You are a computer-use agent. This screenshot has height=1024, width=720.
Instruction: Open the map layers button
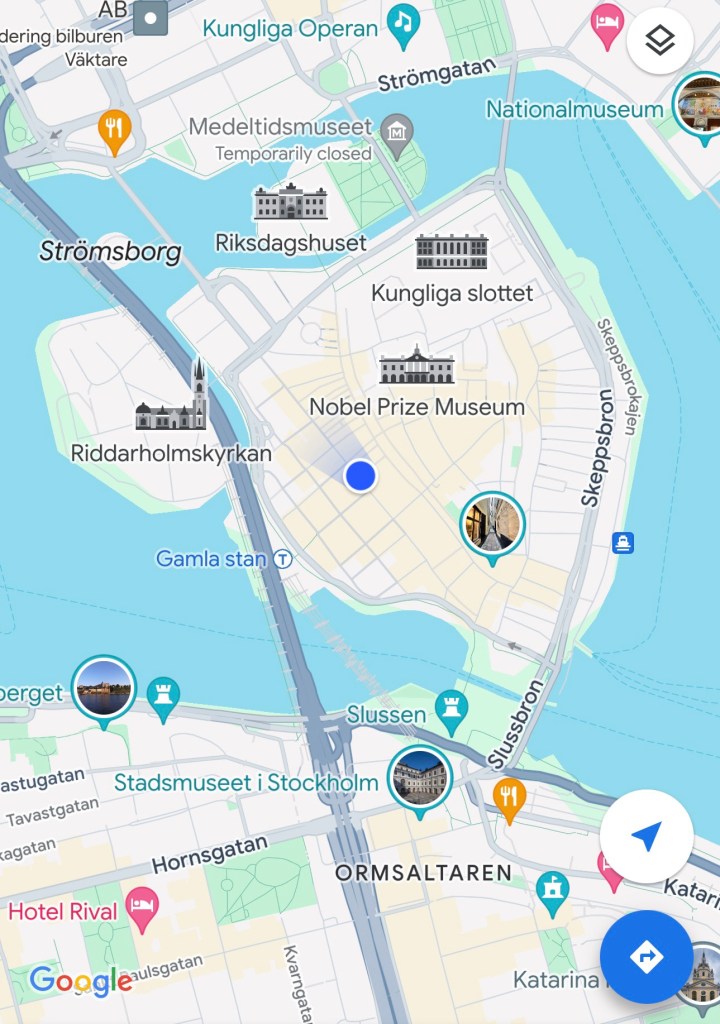pos(660,41)
